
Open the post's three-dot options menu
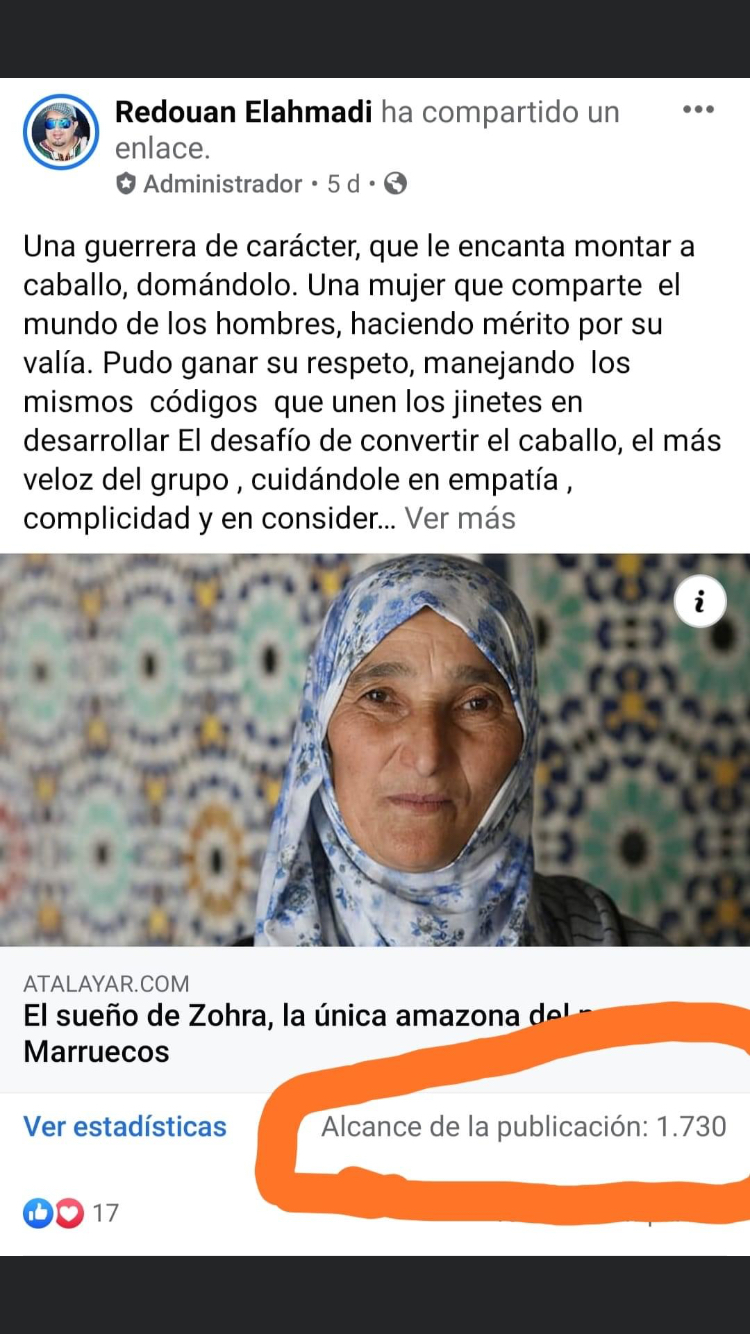tap(698, 110)
